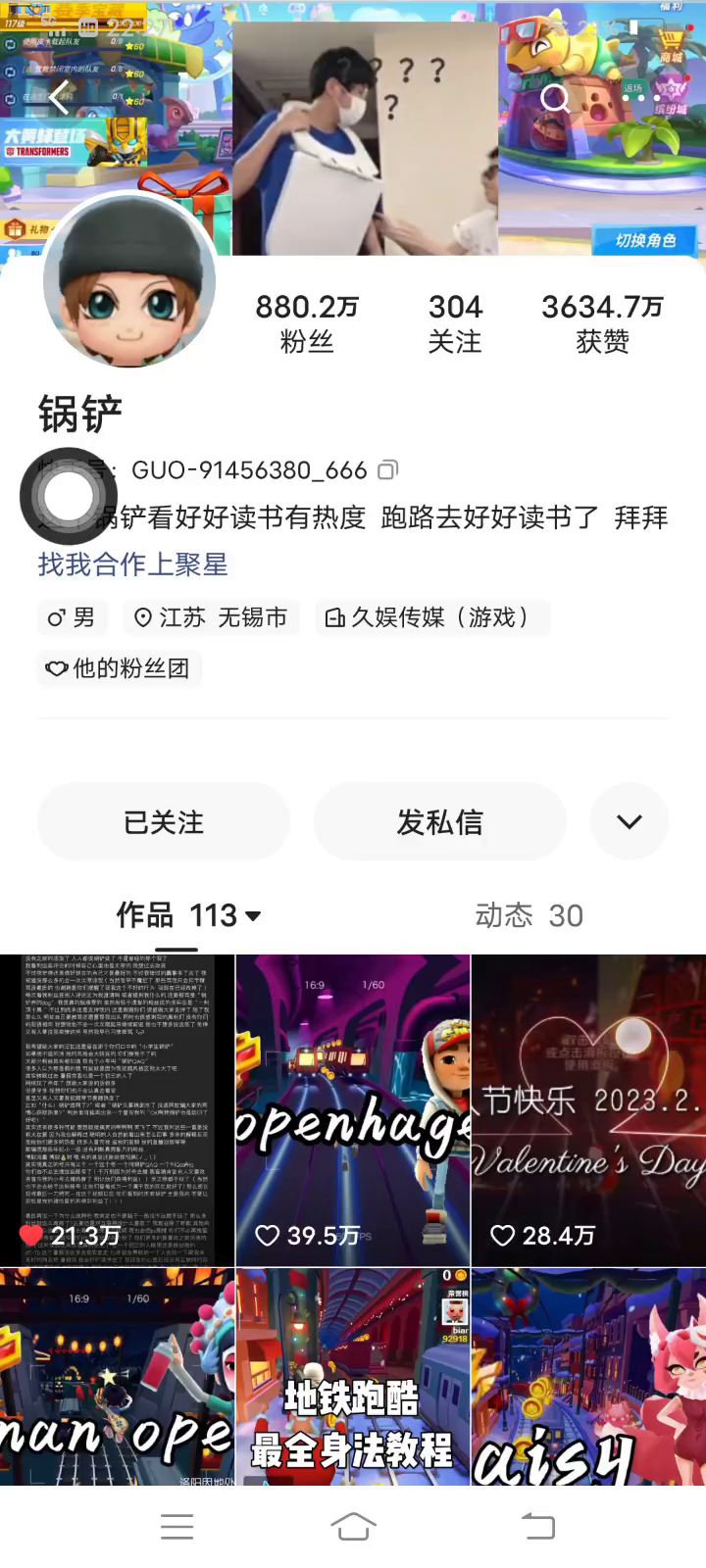
Task: Play the 地铁跑酷 最全身法教程 video
Action: (x=353, y=1377)
